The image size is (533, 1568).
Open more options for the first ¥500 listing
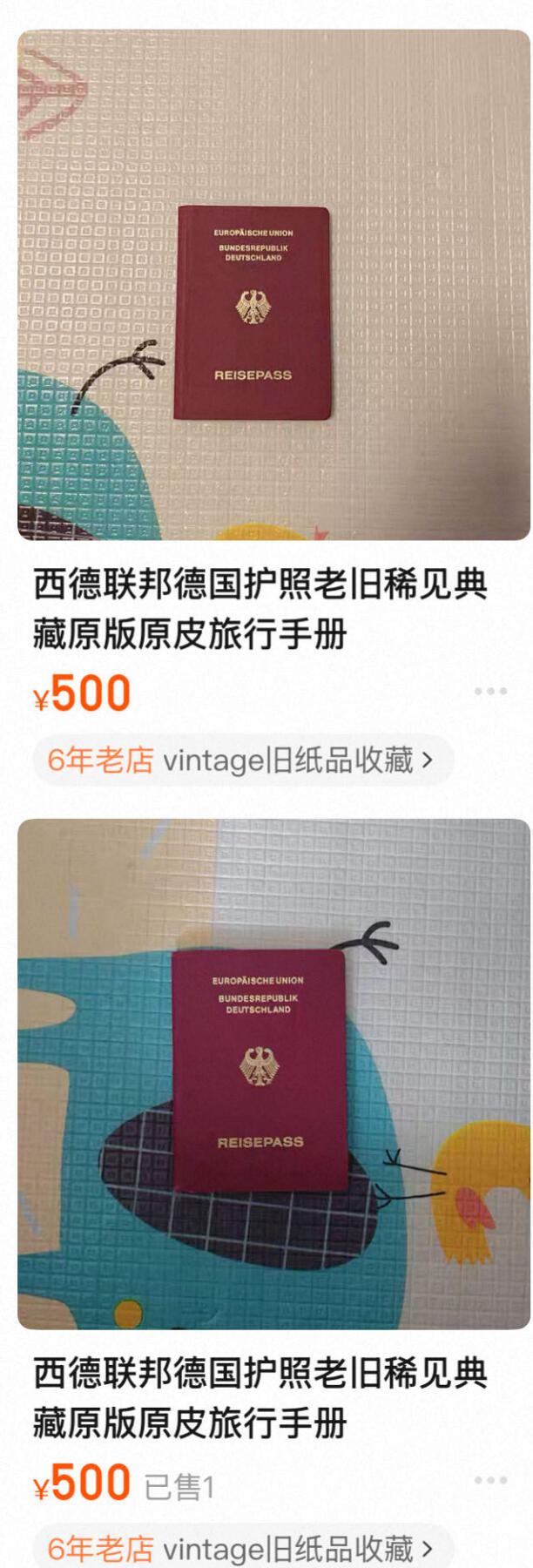[490, 691]
